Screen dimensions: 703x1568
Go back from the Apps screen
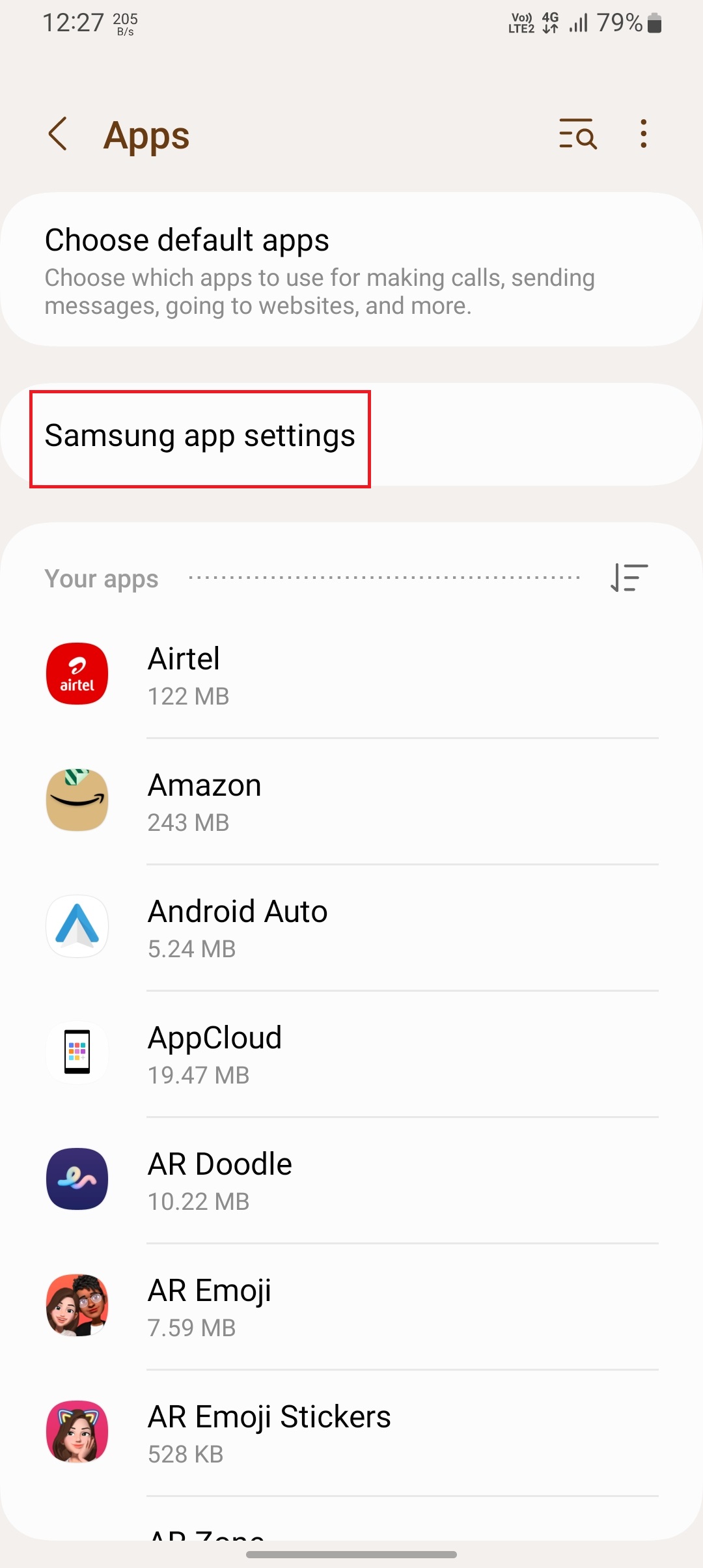59,134
